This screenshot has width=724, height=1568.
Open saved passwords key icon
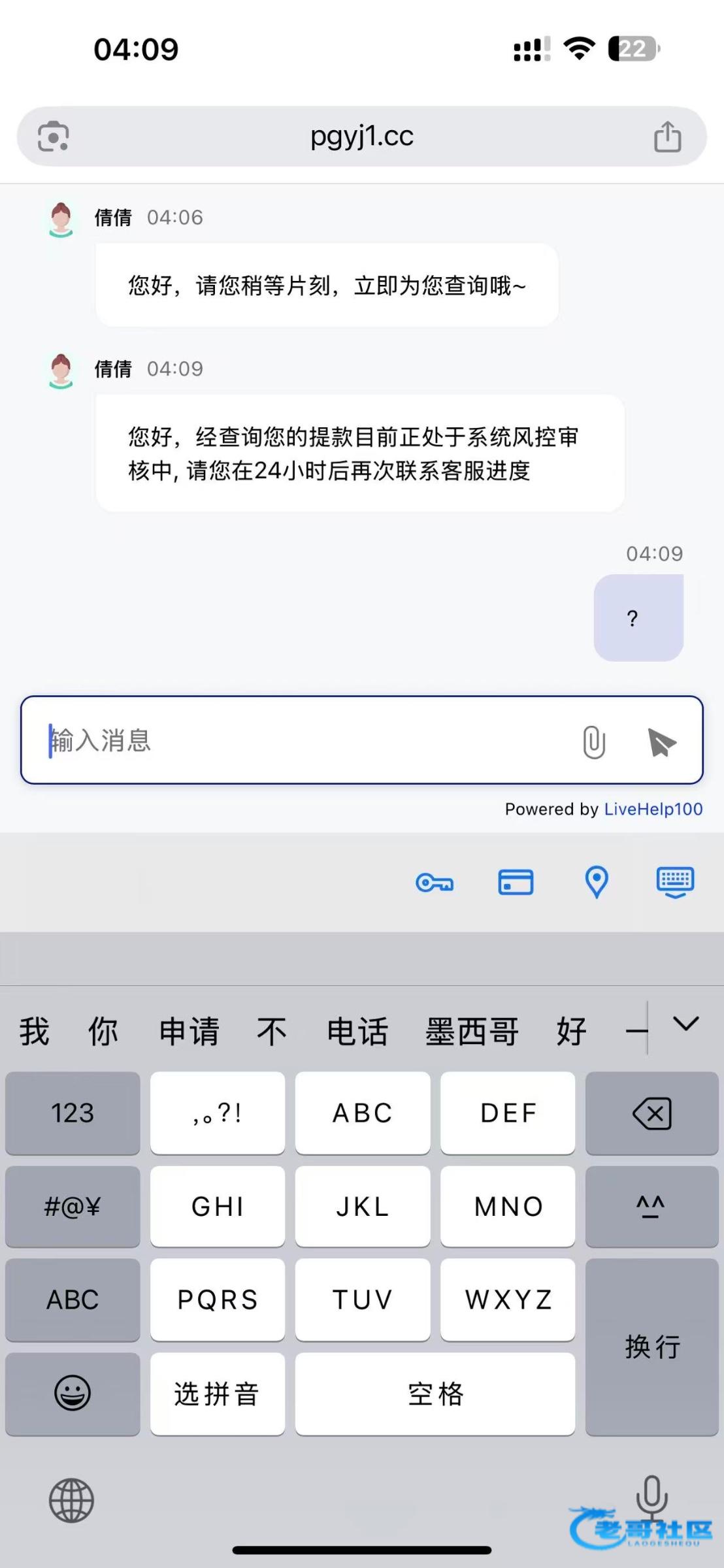pos(435,883)
